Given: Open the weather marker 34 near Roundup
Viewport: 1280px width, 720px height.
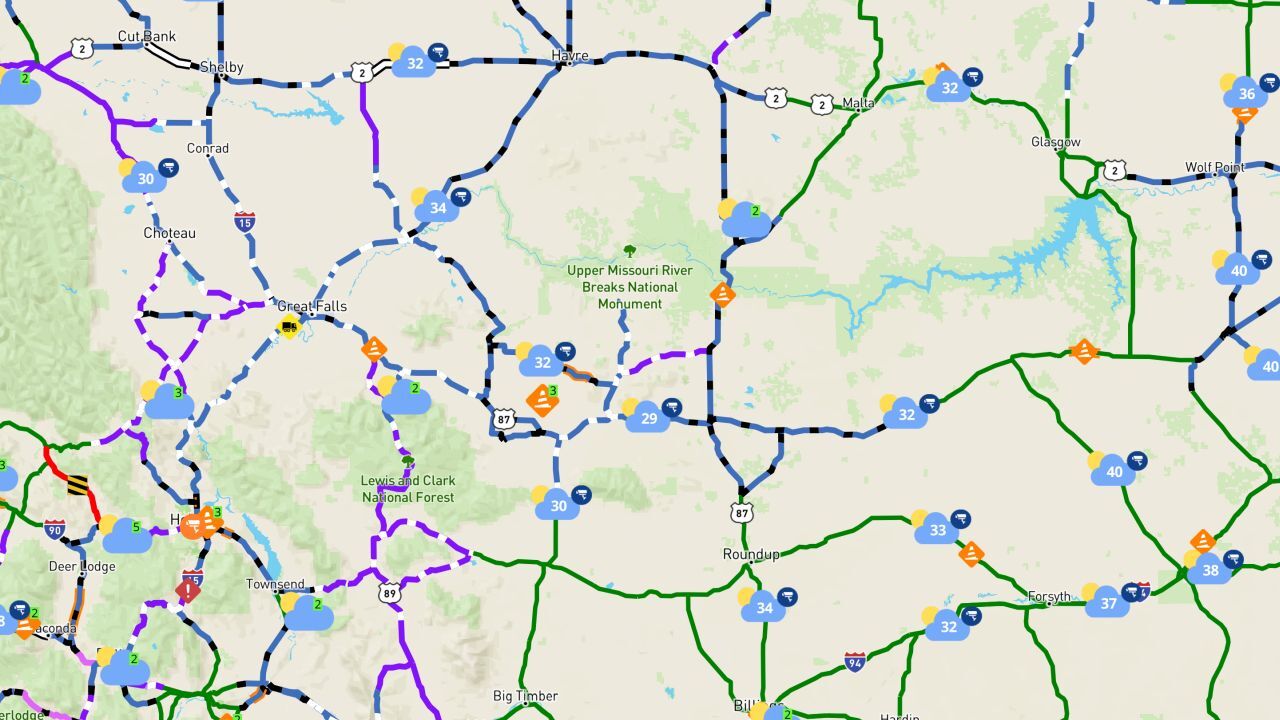Looking at the screenshot, I should tap(764, 607).
